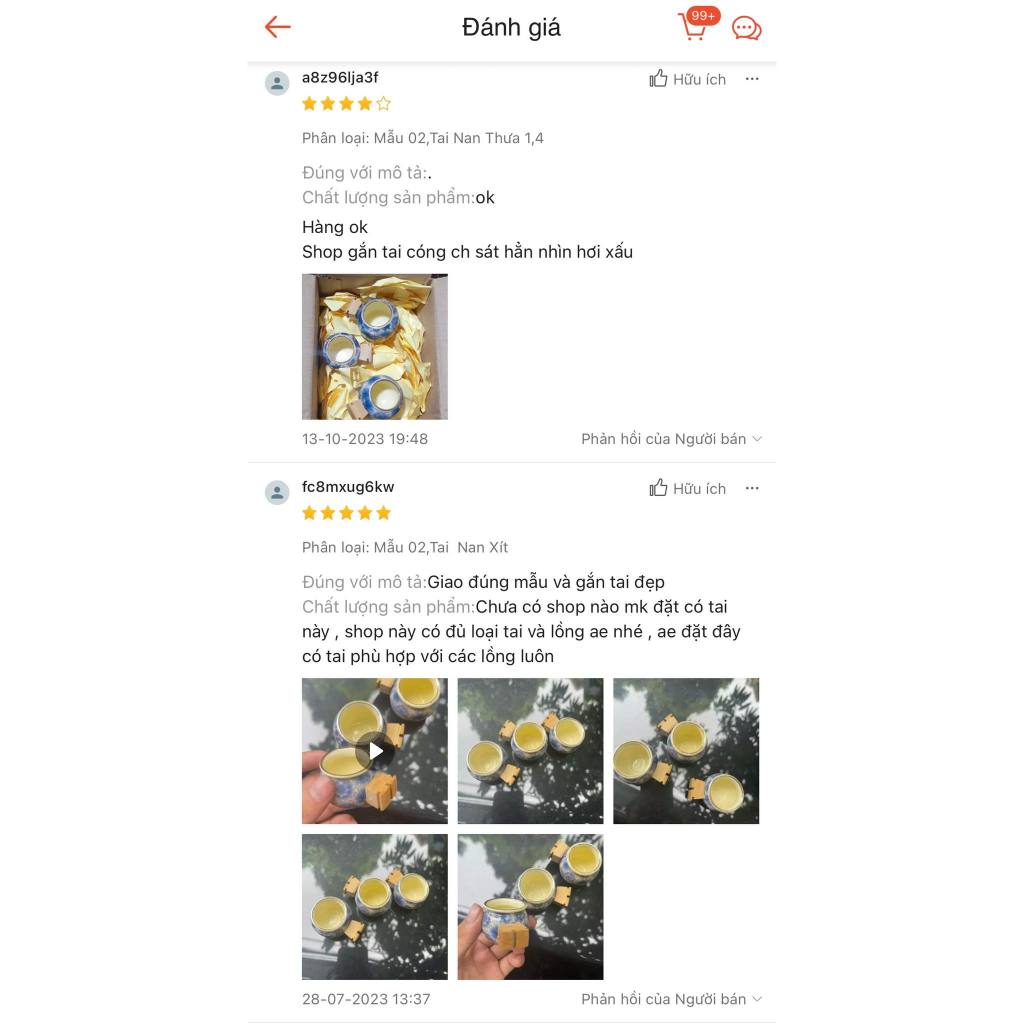The height and width of the screenshot is (1024, 1024).
Task: Expand seller reply to the 13-10-2023 review
Action: [671, 439]
